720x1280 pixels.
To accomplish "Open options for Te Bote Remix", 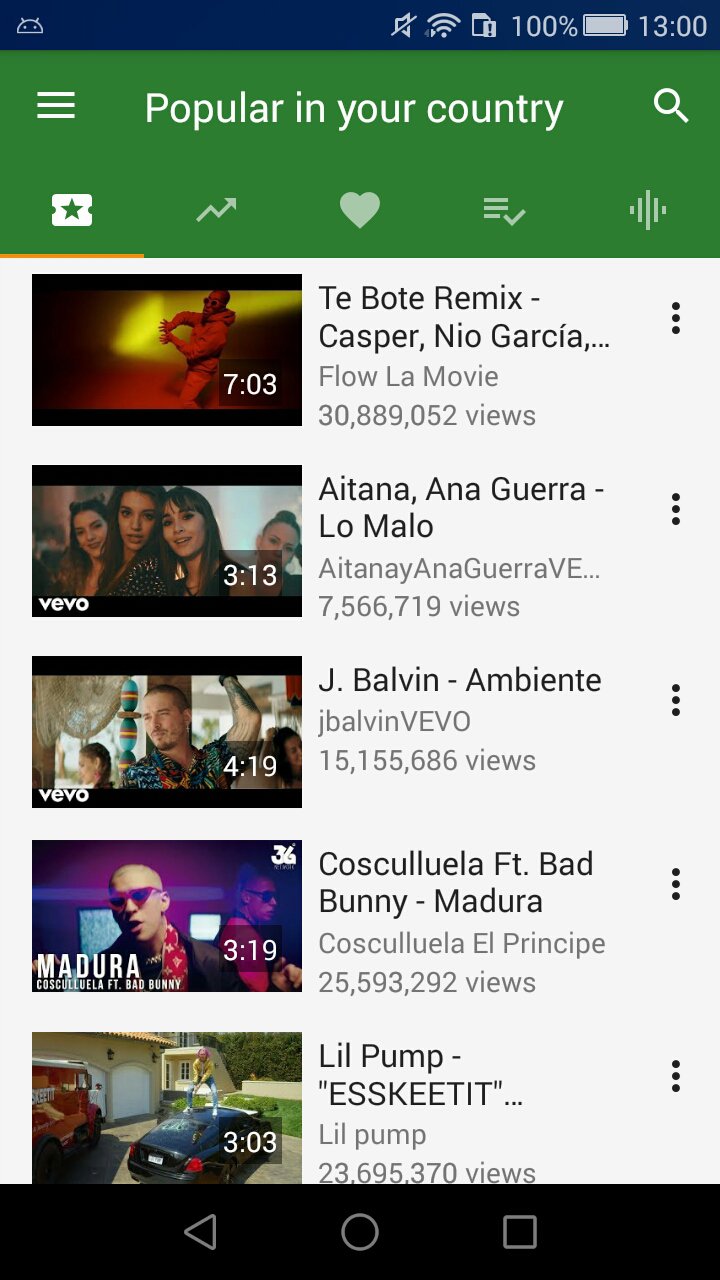I will (x=676, y=318).
